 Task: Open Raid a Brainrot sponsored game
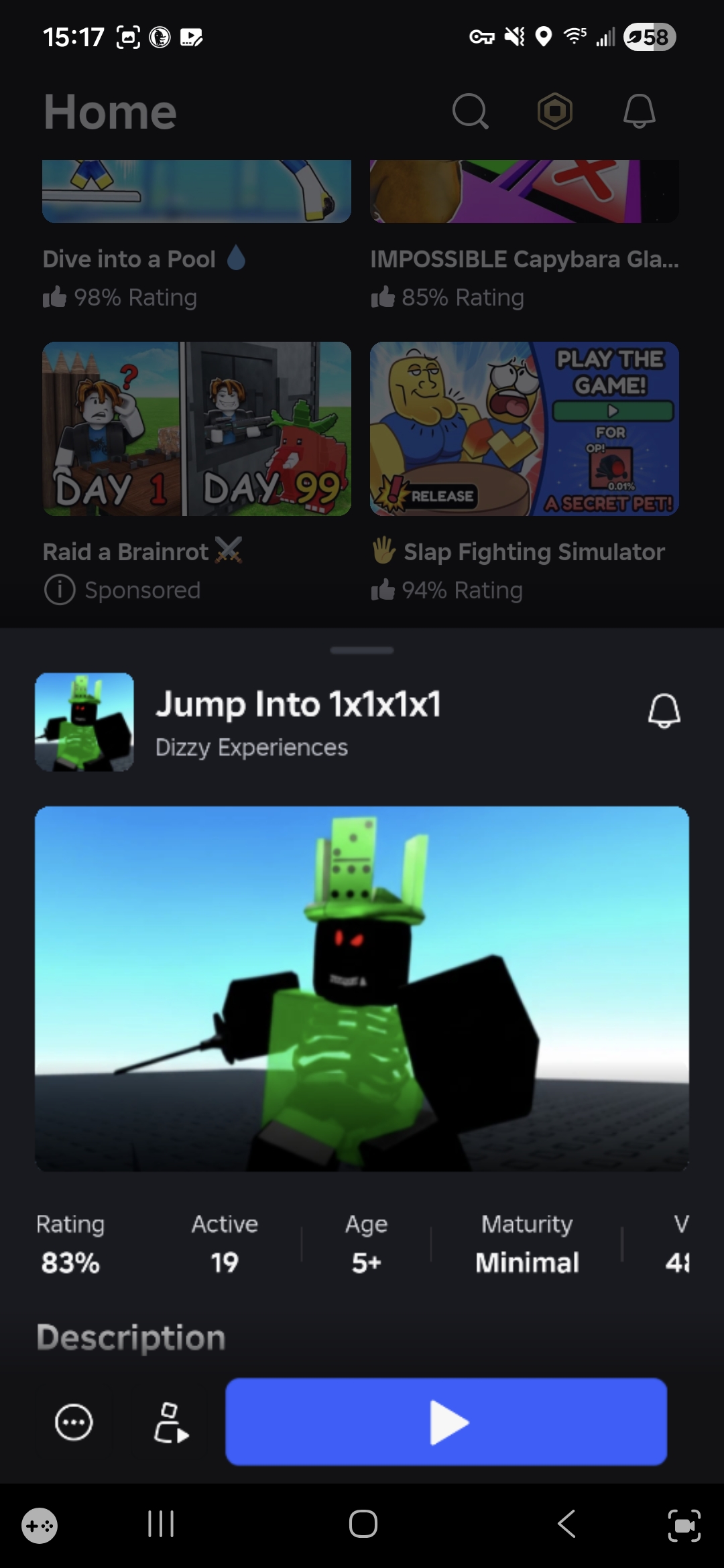[196, 429]
